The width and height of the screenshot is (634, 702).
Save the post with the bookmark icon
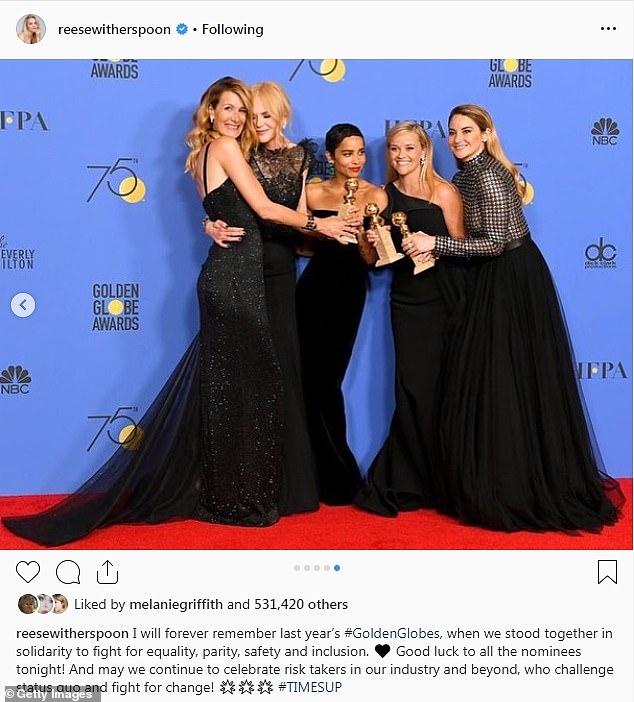click(607, 572)
